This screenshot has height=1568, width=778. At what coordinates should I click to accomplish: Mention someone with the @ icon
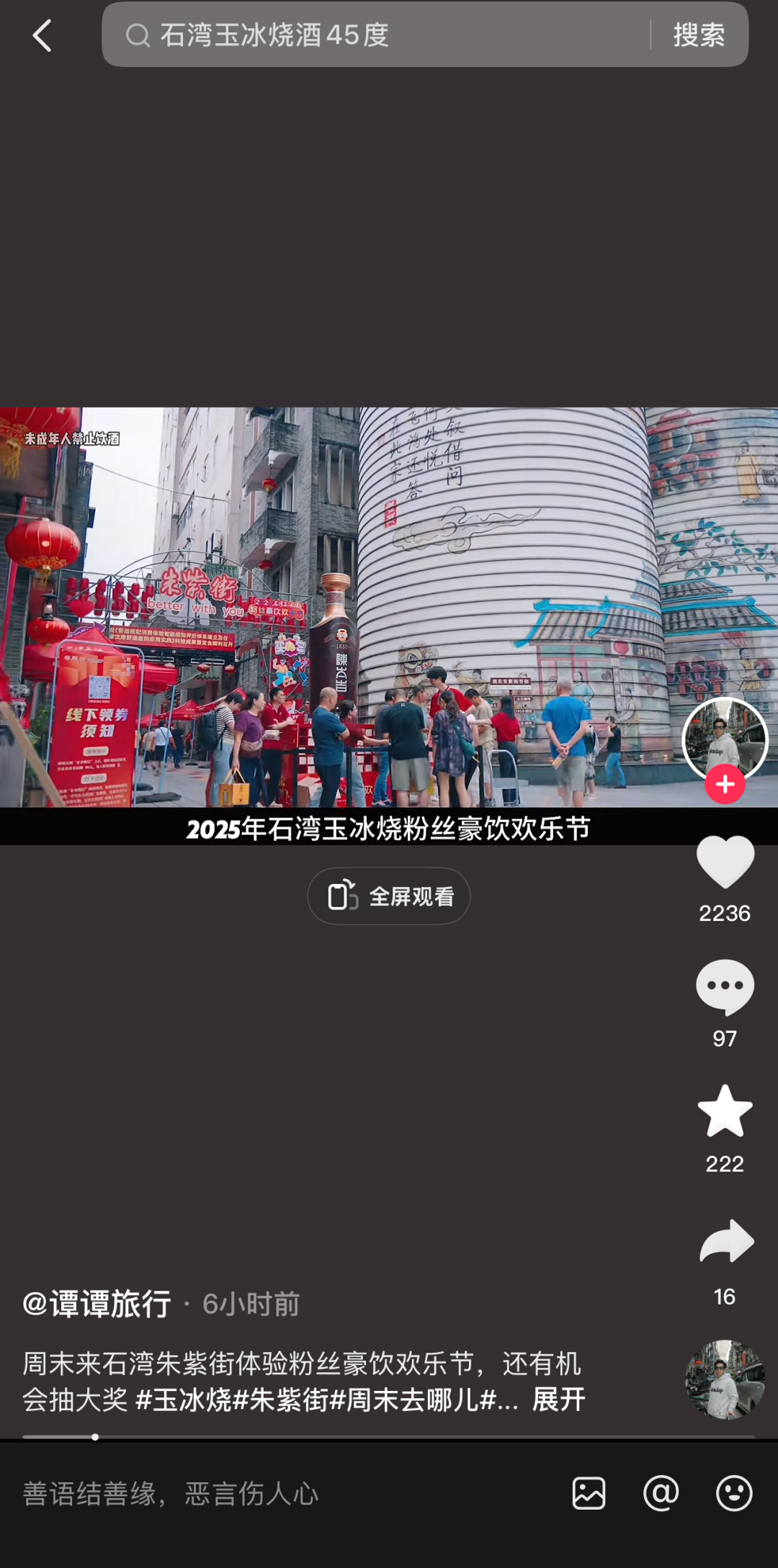pyautogui.click(x=661, y=1493)
